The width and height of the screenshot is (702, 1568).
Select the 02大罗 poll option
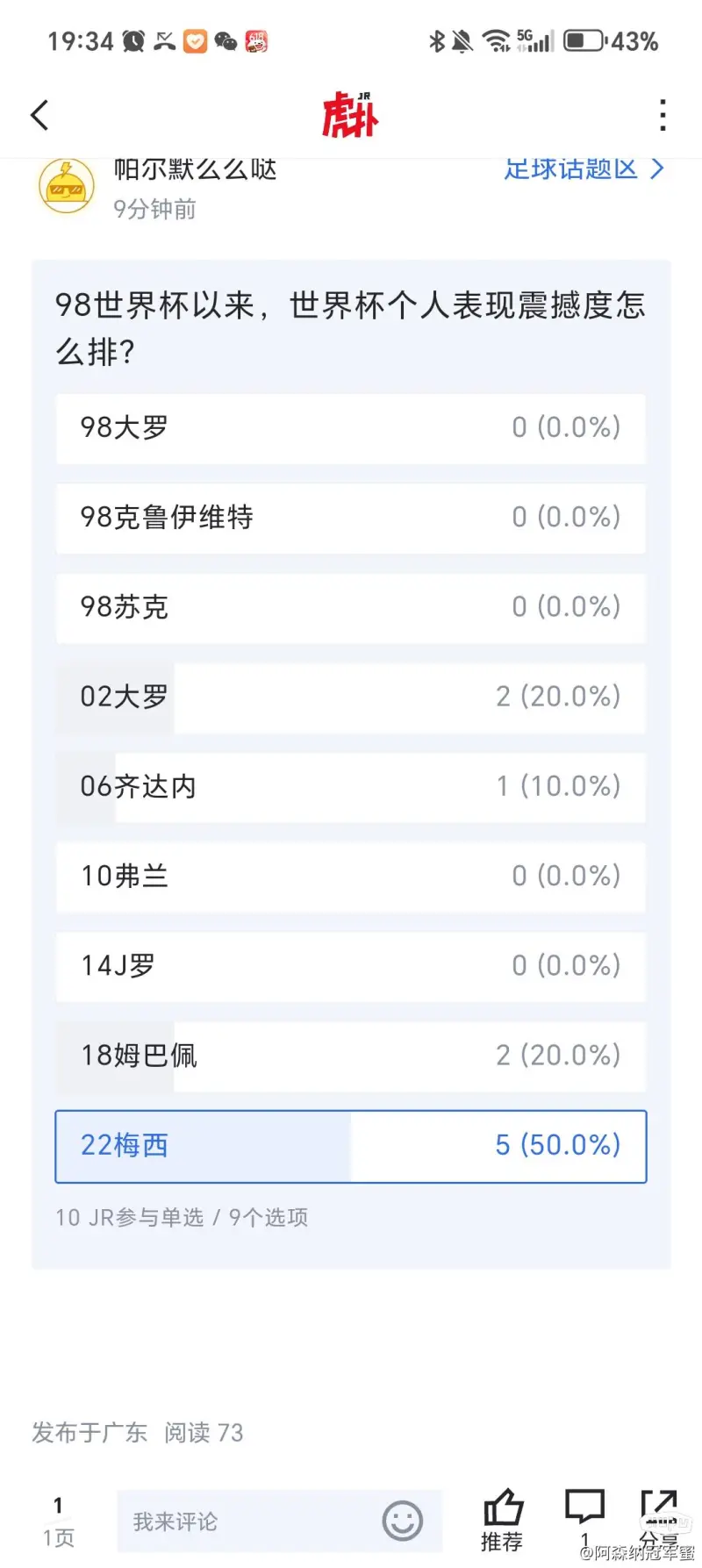[x=350, y=698]
